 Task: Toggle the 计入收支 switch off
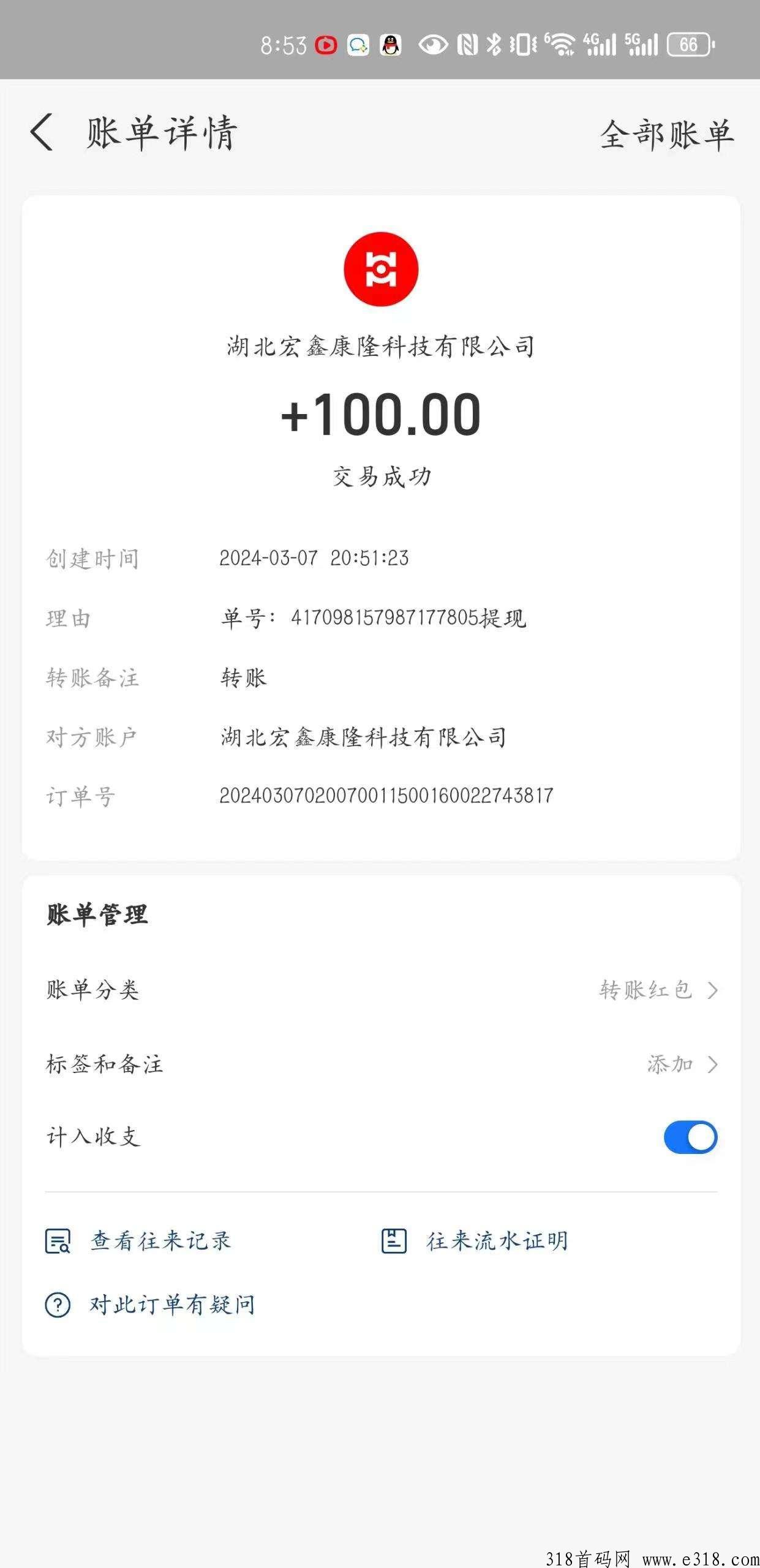690,1137
